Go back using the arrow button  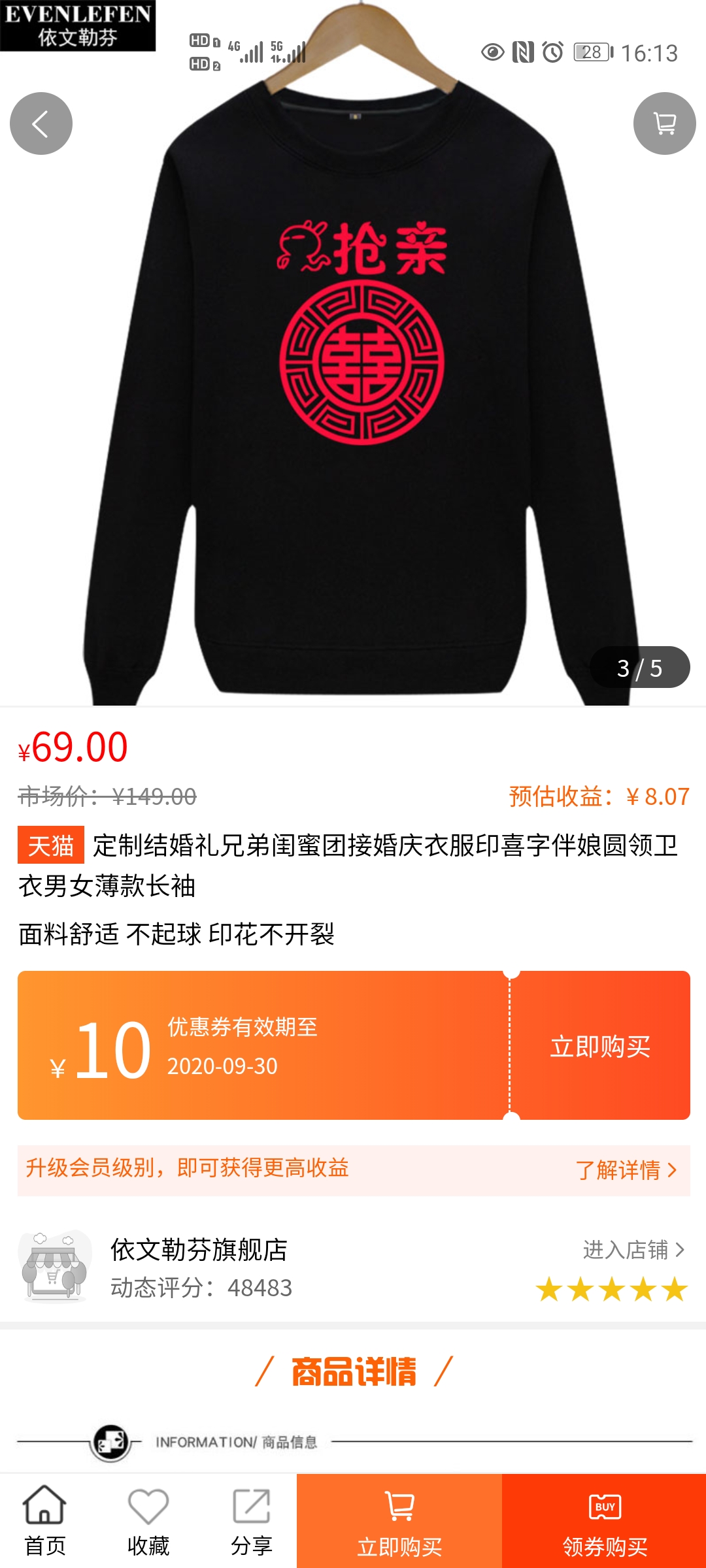click(41, 123)
